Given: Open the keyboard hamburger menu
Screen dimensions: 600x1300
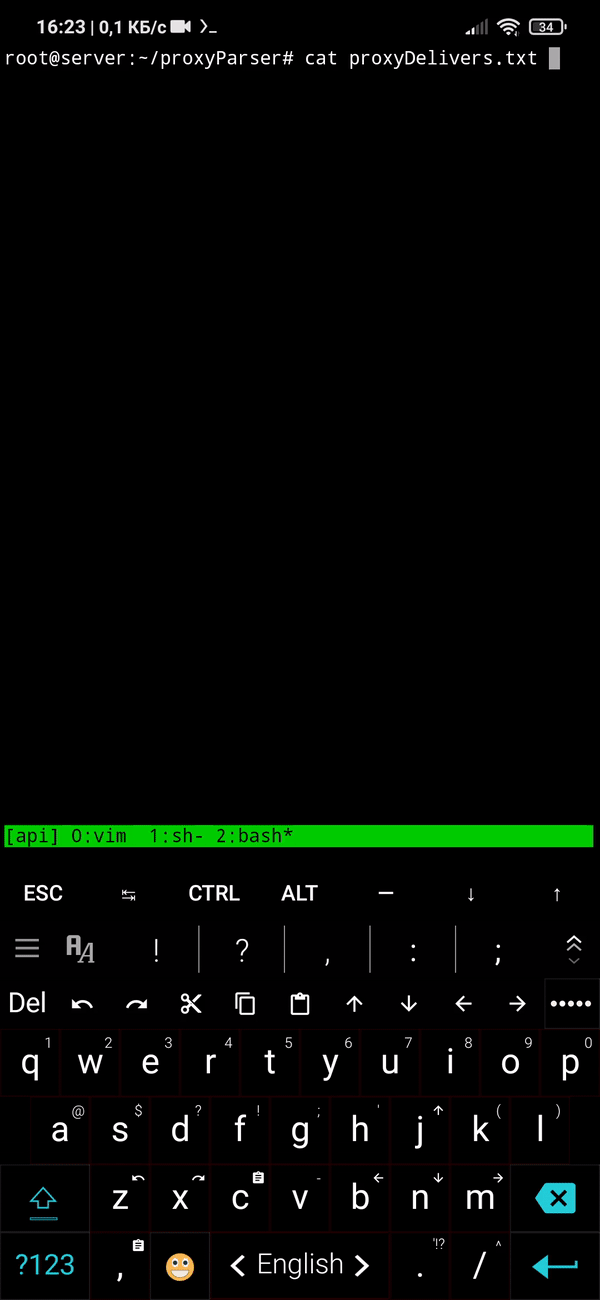Looking at the screenshot, I should 27,948.
